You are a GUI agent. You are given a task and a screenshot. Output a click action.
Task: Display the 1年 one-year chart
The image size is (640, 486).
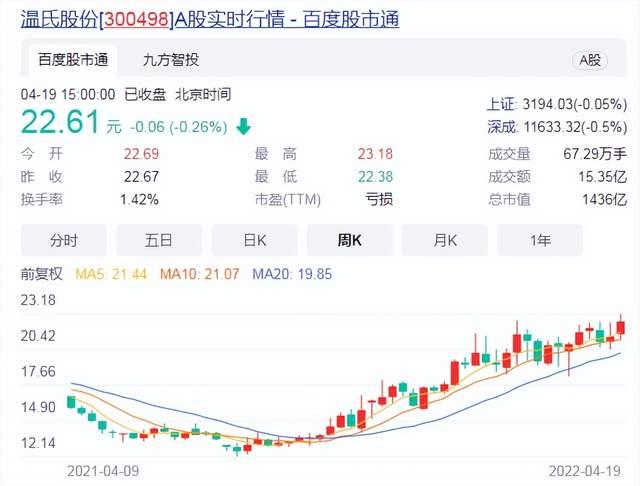pyautogui.click(x=540, y=240)
